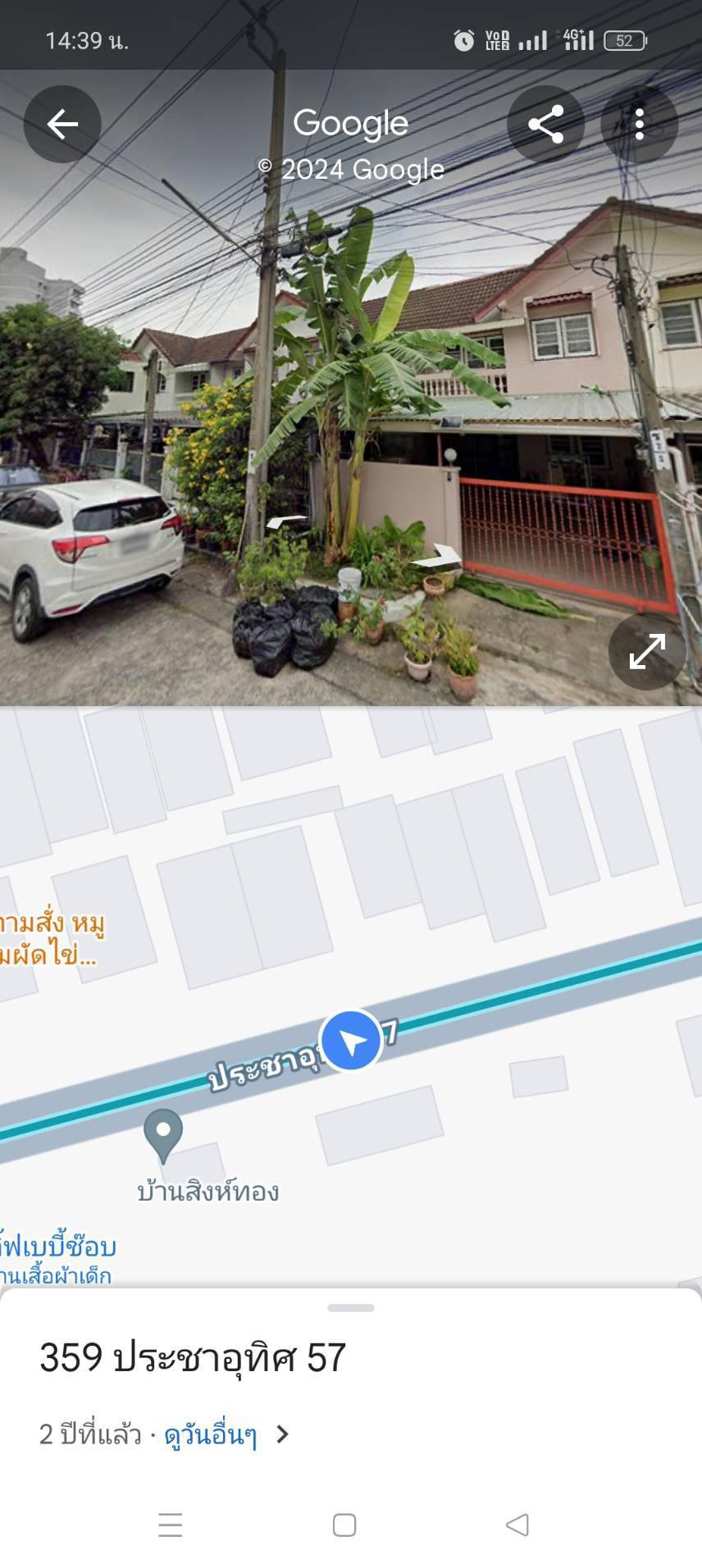Share this Street View location

[x=545, y=125]
